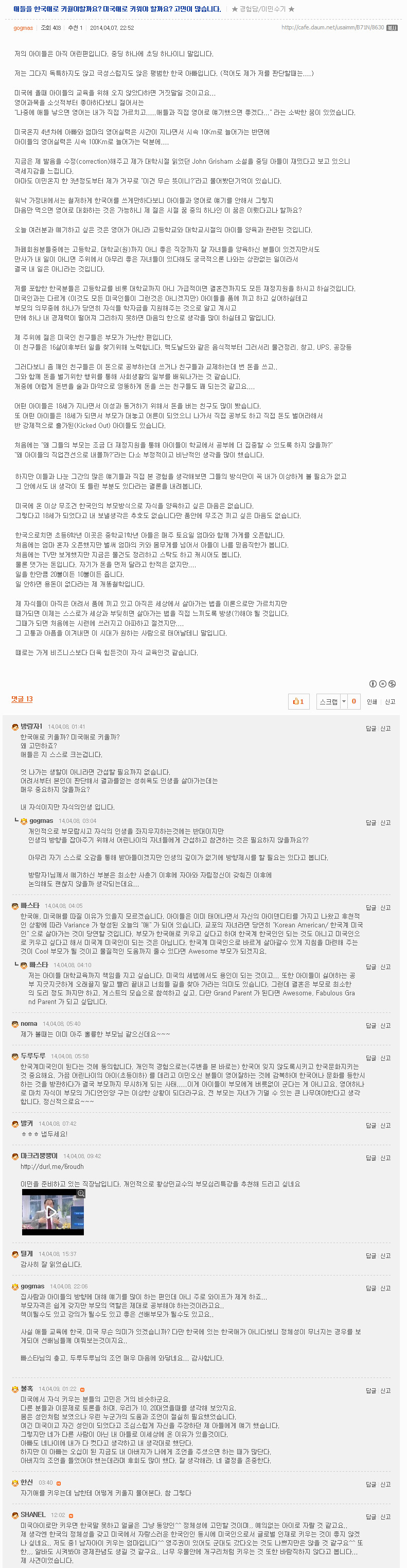Copy the post URL with 복사 button
This screenshot has width=407, height=1568.
(393, 28)
